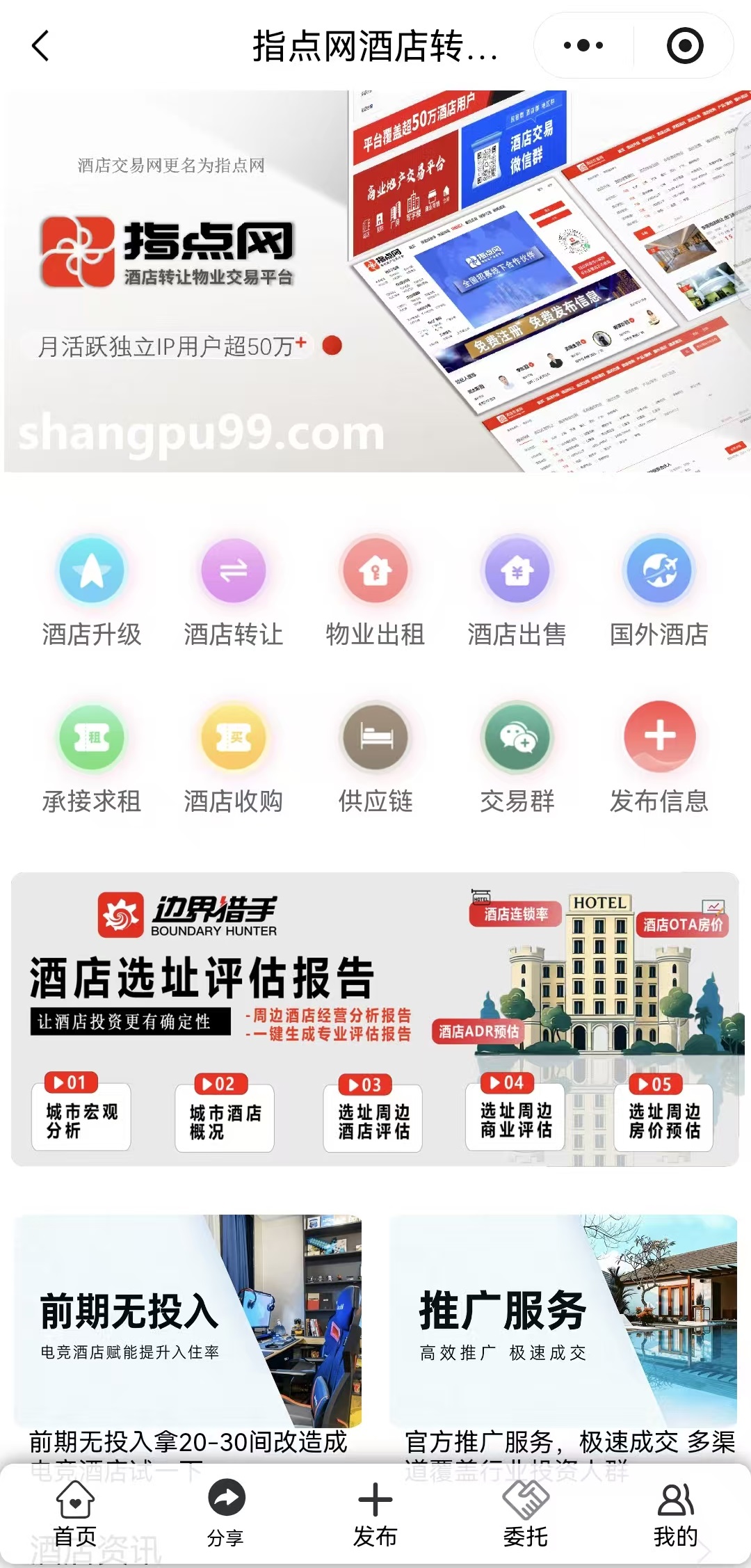Tap the 物业出租 house-key icon
Viewport: 751px width, 1568px height.
click(x=375, y=570)
